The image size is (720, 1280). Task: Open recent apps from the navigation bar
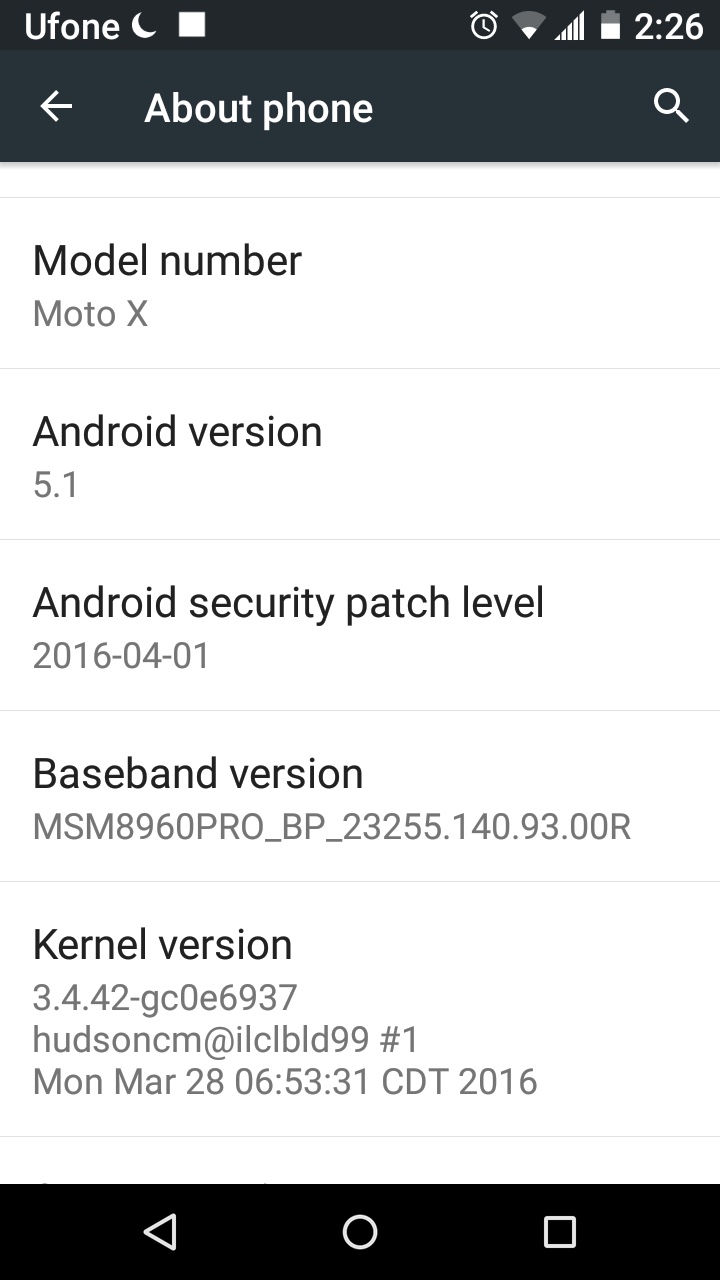559,1232
